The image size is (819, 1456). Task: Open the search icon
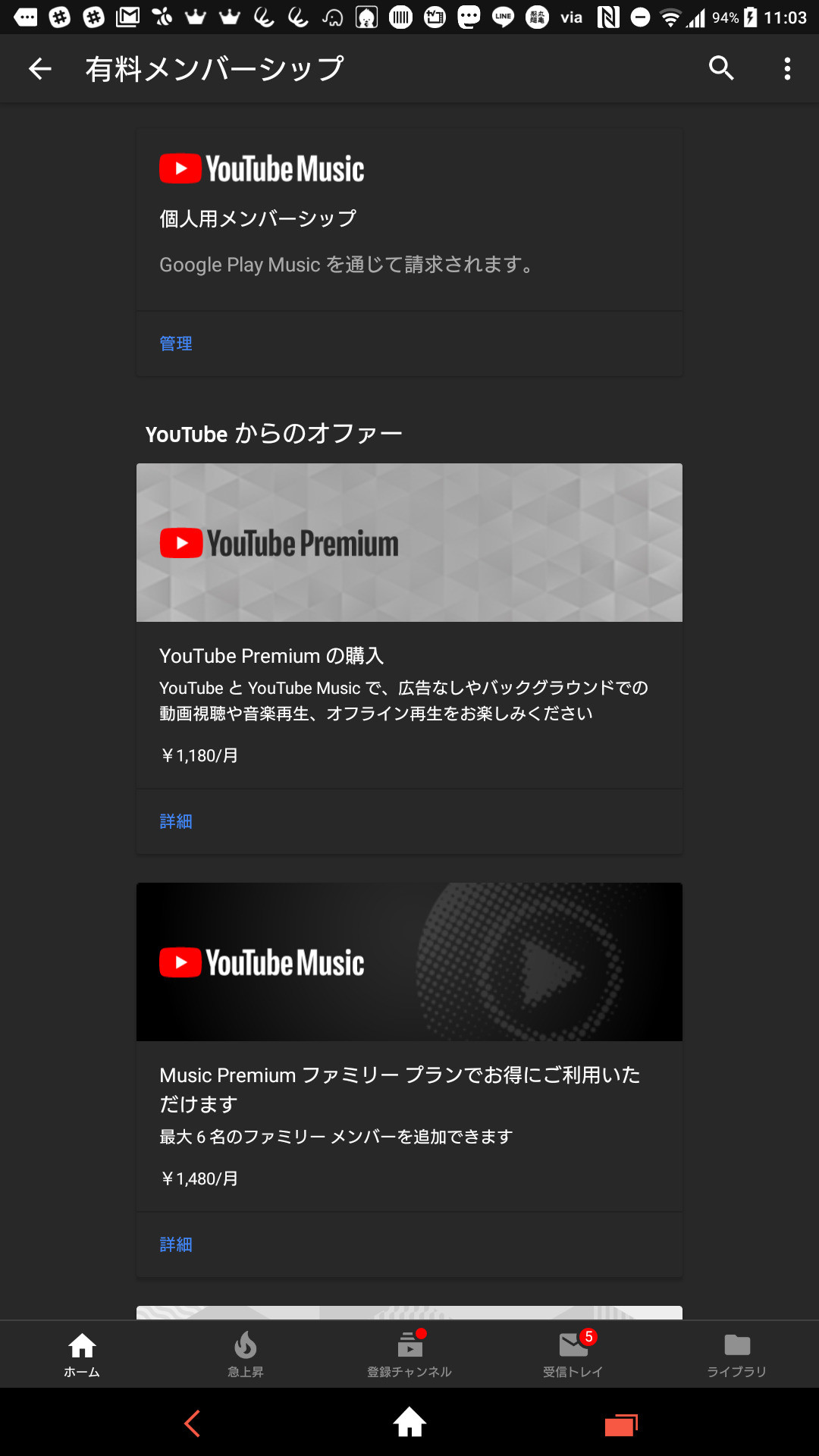[x=721, y=68]
